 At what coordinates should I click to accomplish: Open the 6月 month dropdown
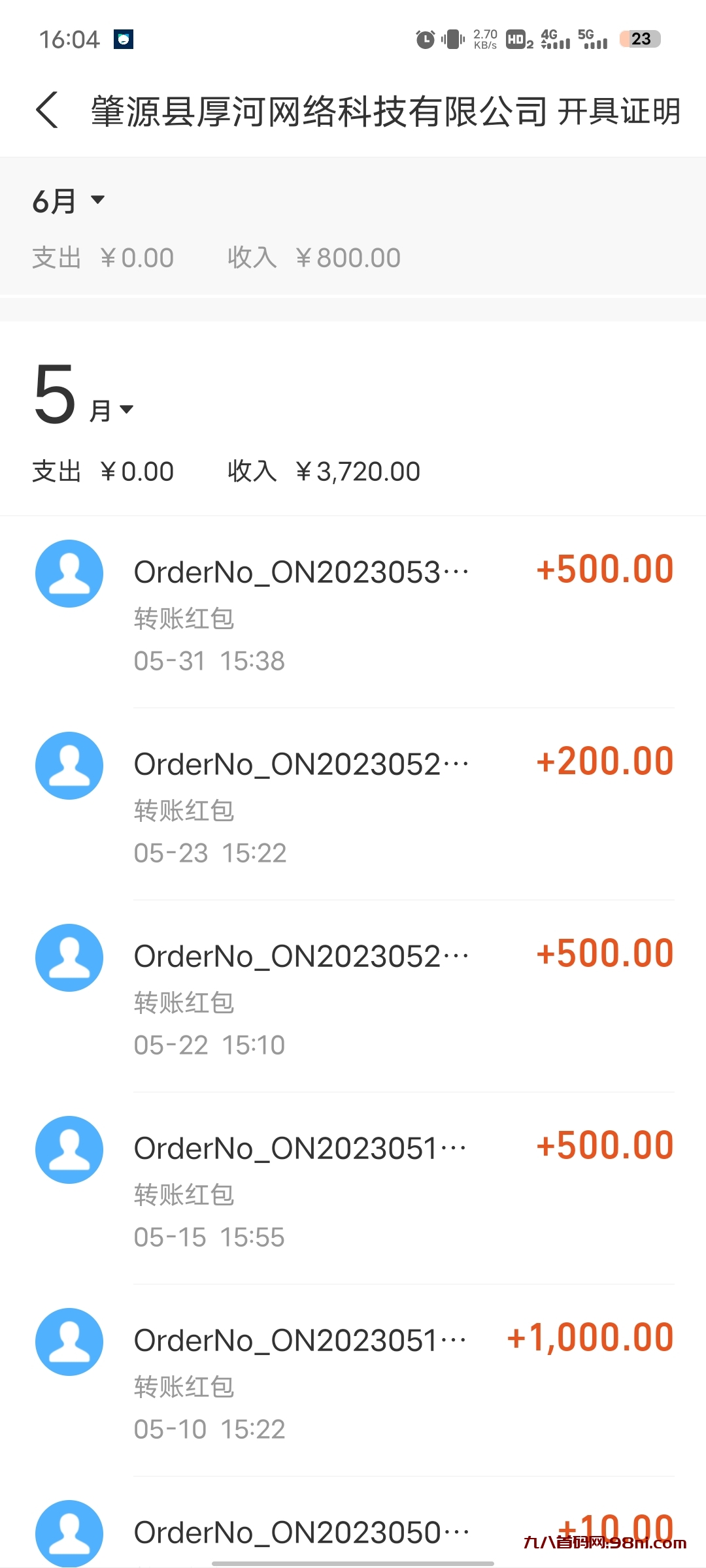coord(69,201)
